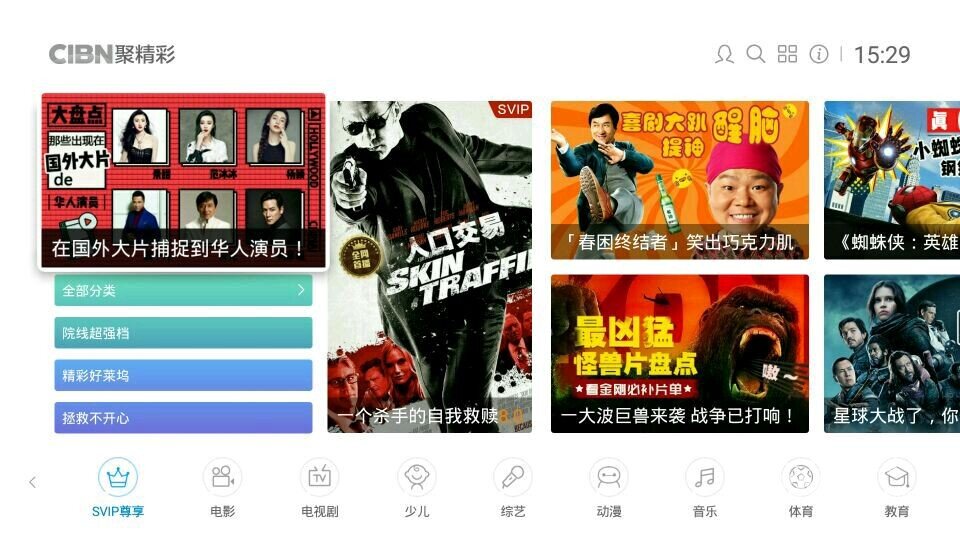The height and width of the screenshot is (540, 960).
Task: Open the 在国外大片捕捉到华人演员 featured card
Action: (184, 180)
